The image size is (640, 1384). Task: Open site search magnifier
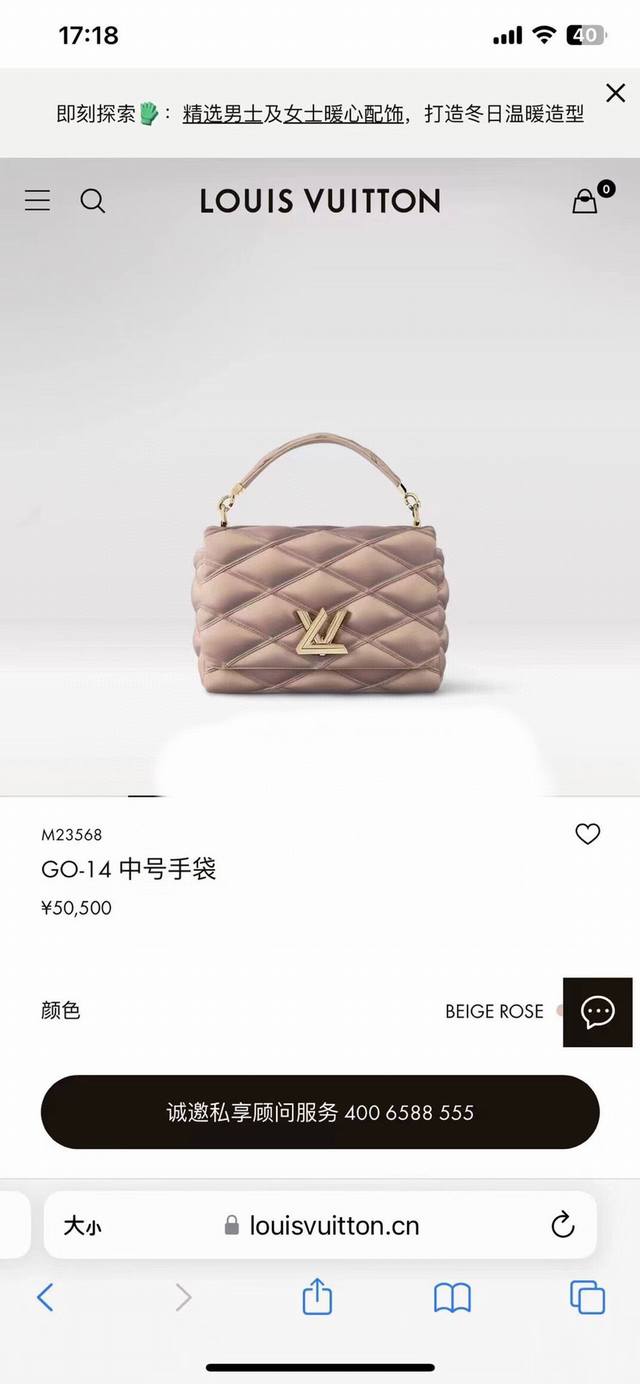pyautogui.click(x=93, y=201)
